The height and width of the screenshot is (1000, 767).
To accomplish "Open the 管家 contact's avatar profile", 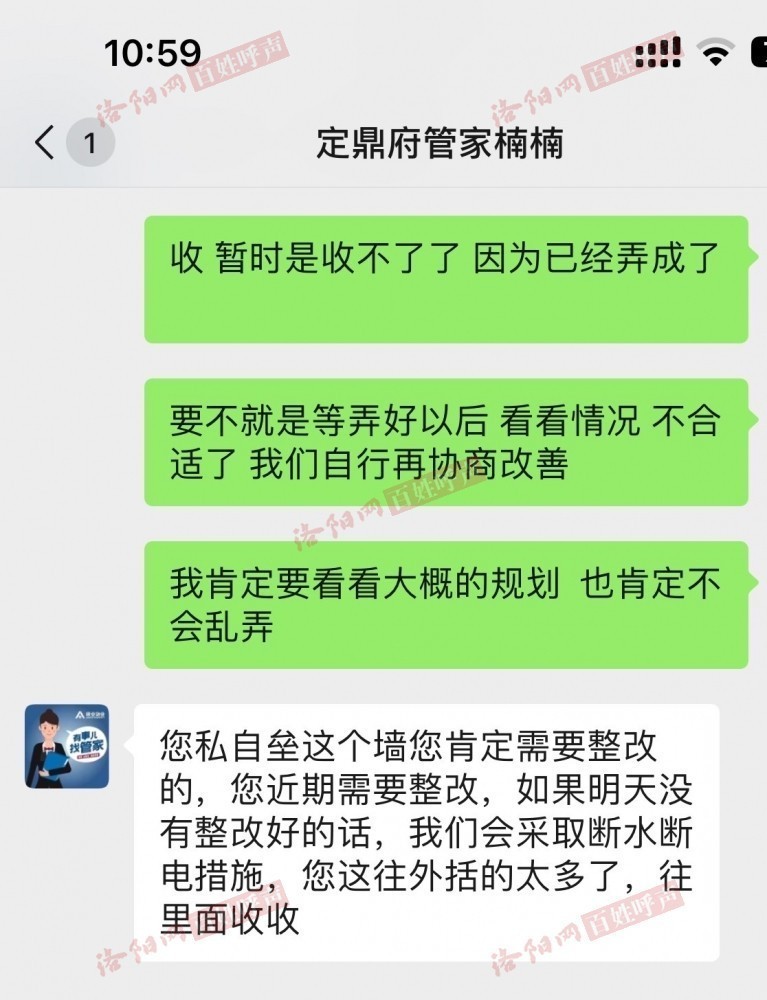I will [67, 746].
